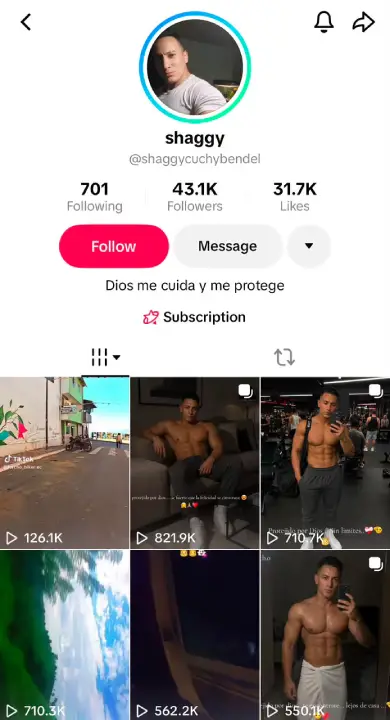
Task: Open the 43.1K Followers list
Action: tap(195, 197)
